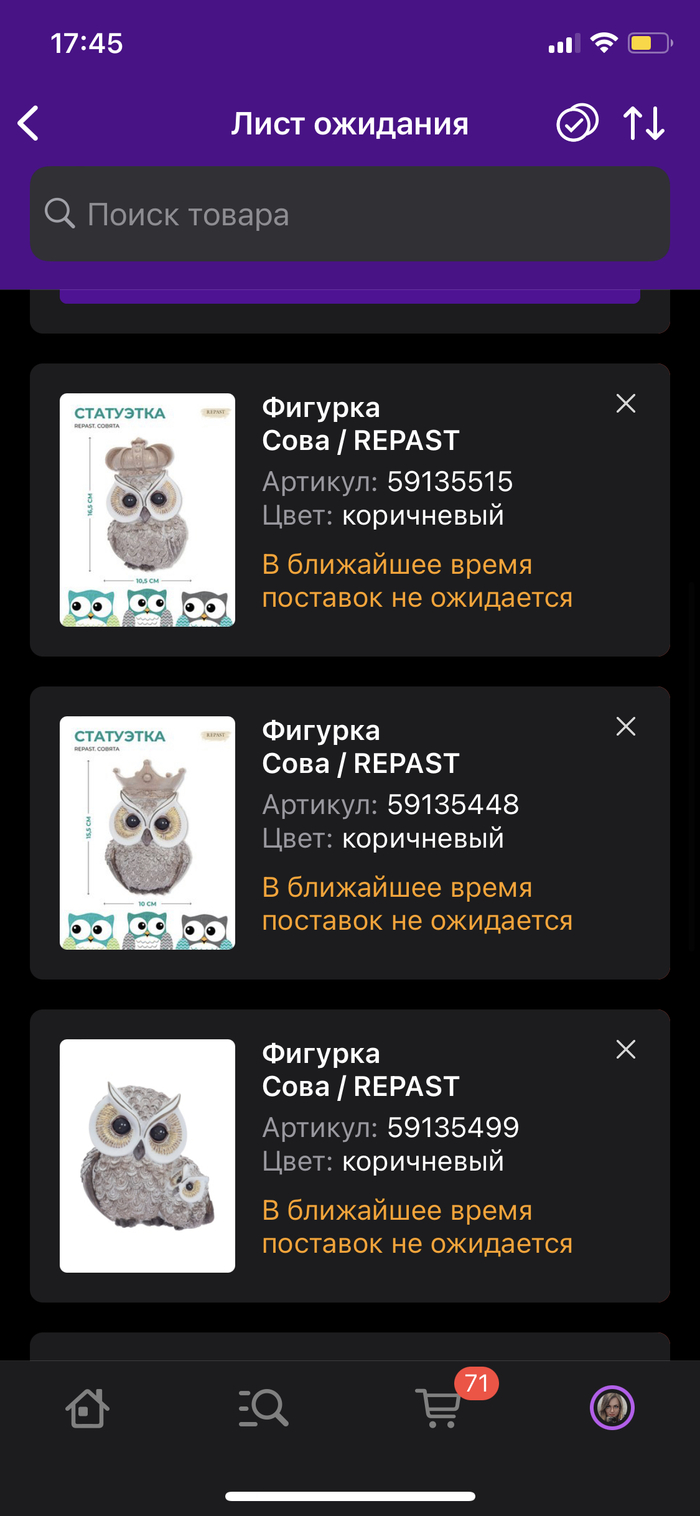Tap the Поиск товара search field

coord(350,214)
